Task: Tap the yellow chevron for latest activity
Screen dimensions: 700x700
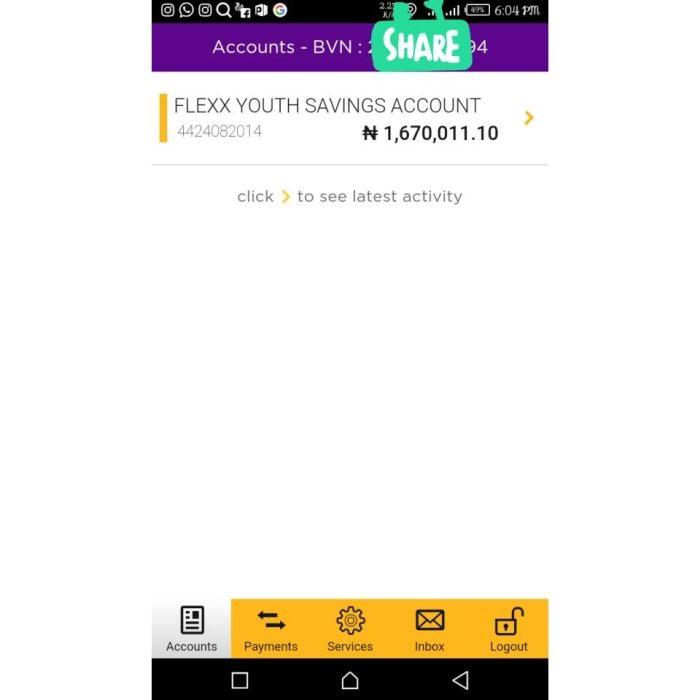Action: click(529, 118)
